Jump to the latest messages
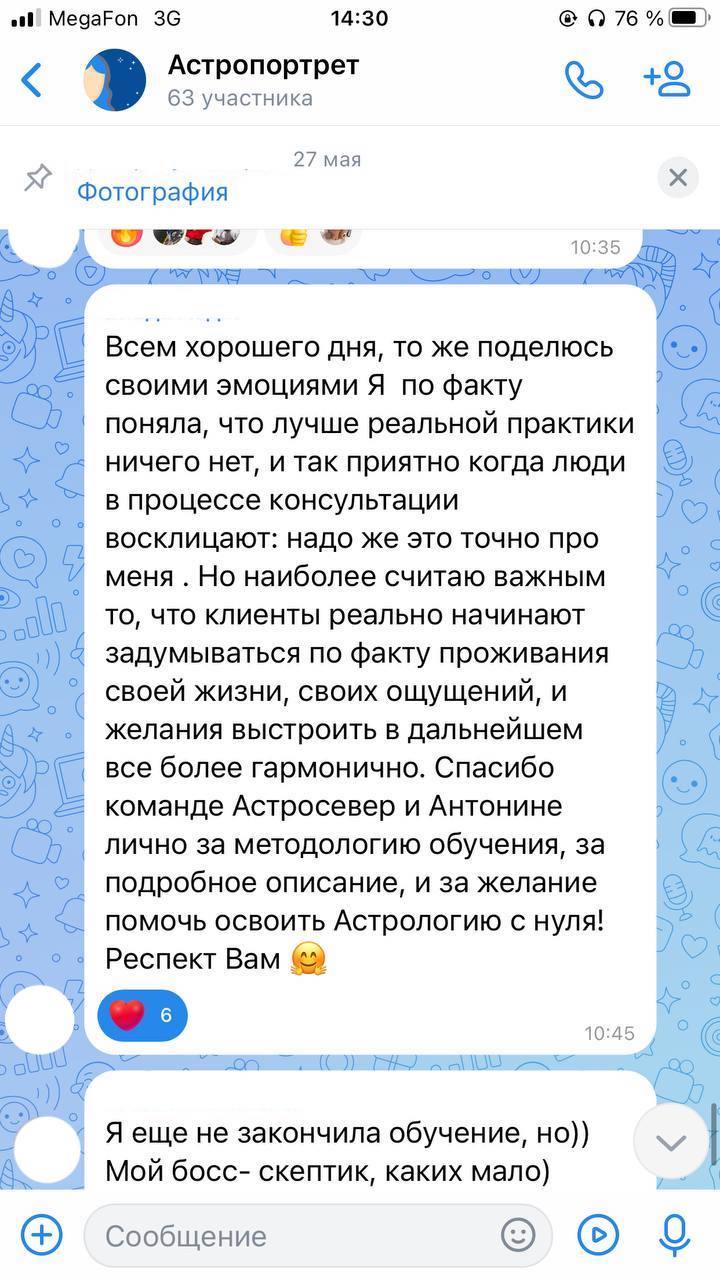The height and width of the screenshot is (1280, 720). click(x=670, y=1142)
